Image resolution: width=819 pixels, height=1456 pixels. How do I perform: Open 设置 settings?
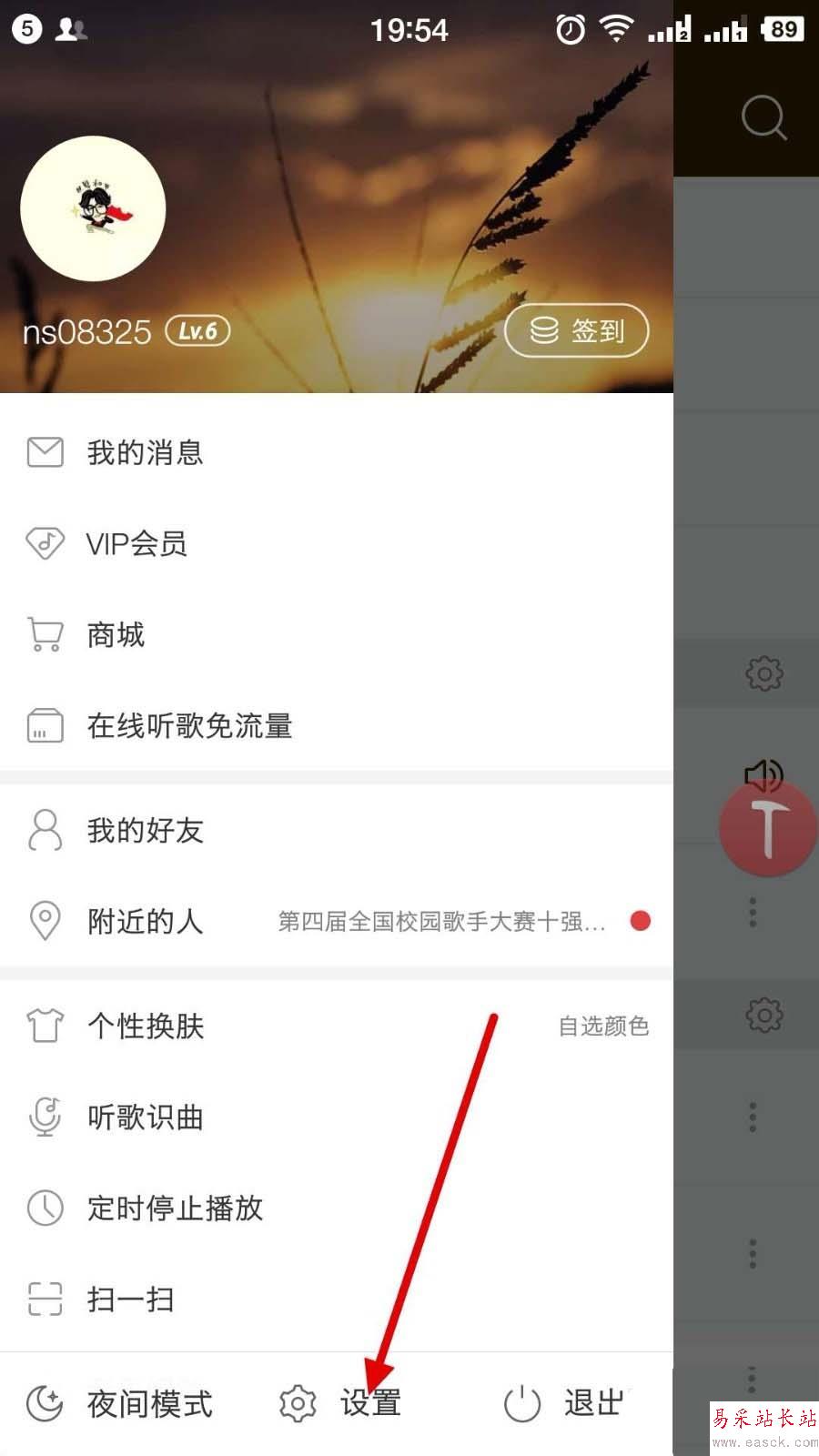[341, 1403]
